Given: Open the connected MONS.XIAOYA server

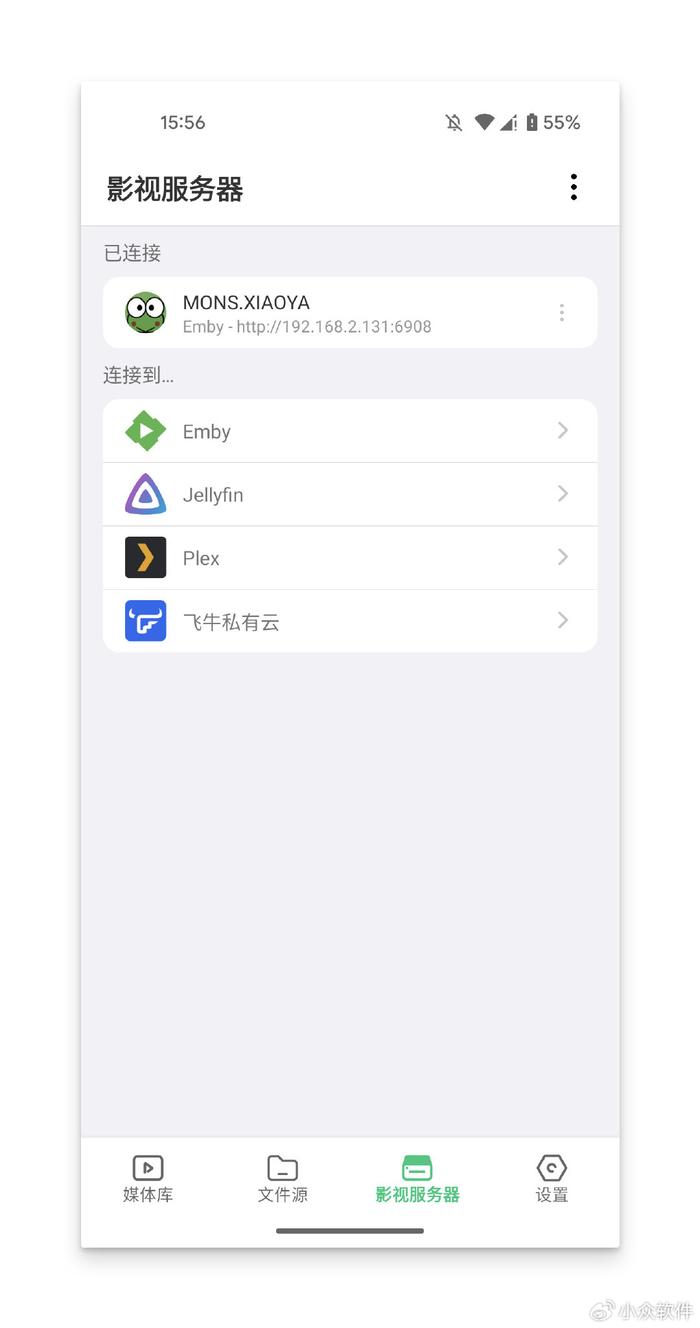Looking at the screenshot, I should (x=350, y=313).
